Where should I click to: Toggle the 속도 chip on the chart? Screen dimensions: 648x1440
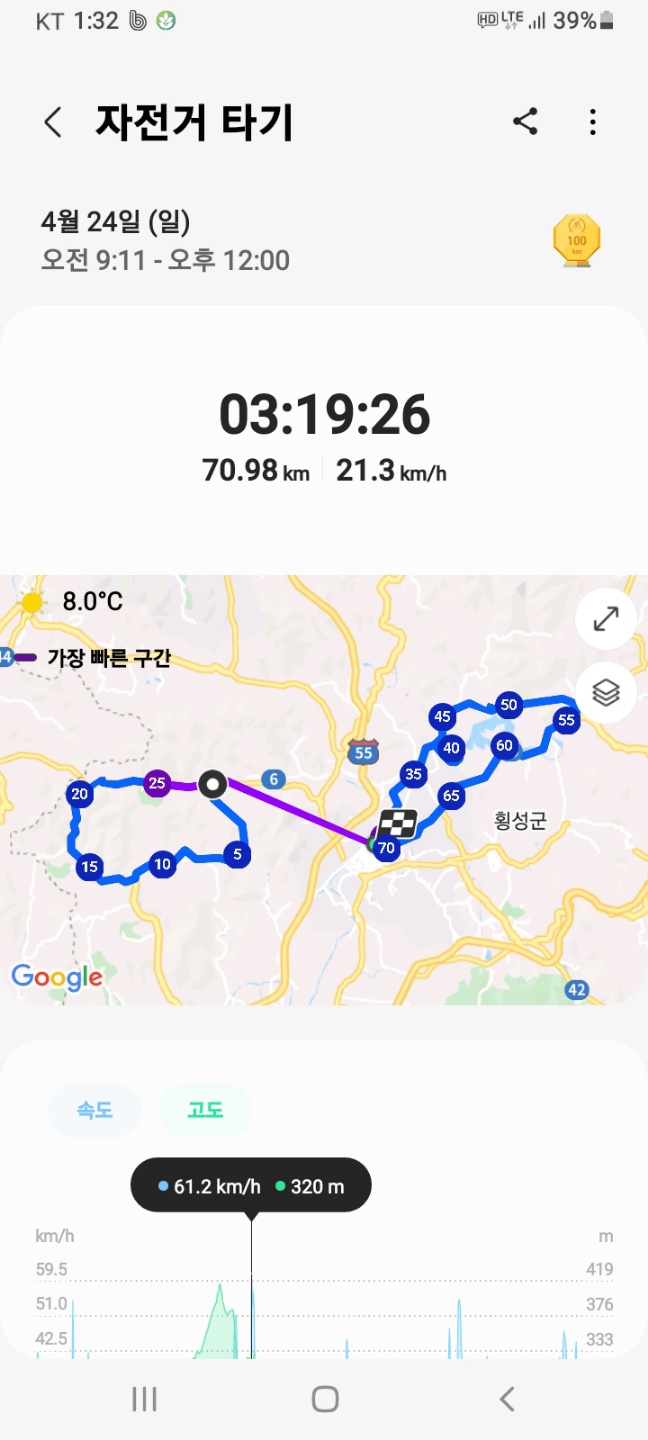pos(95,1110)
